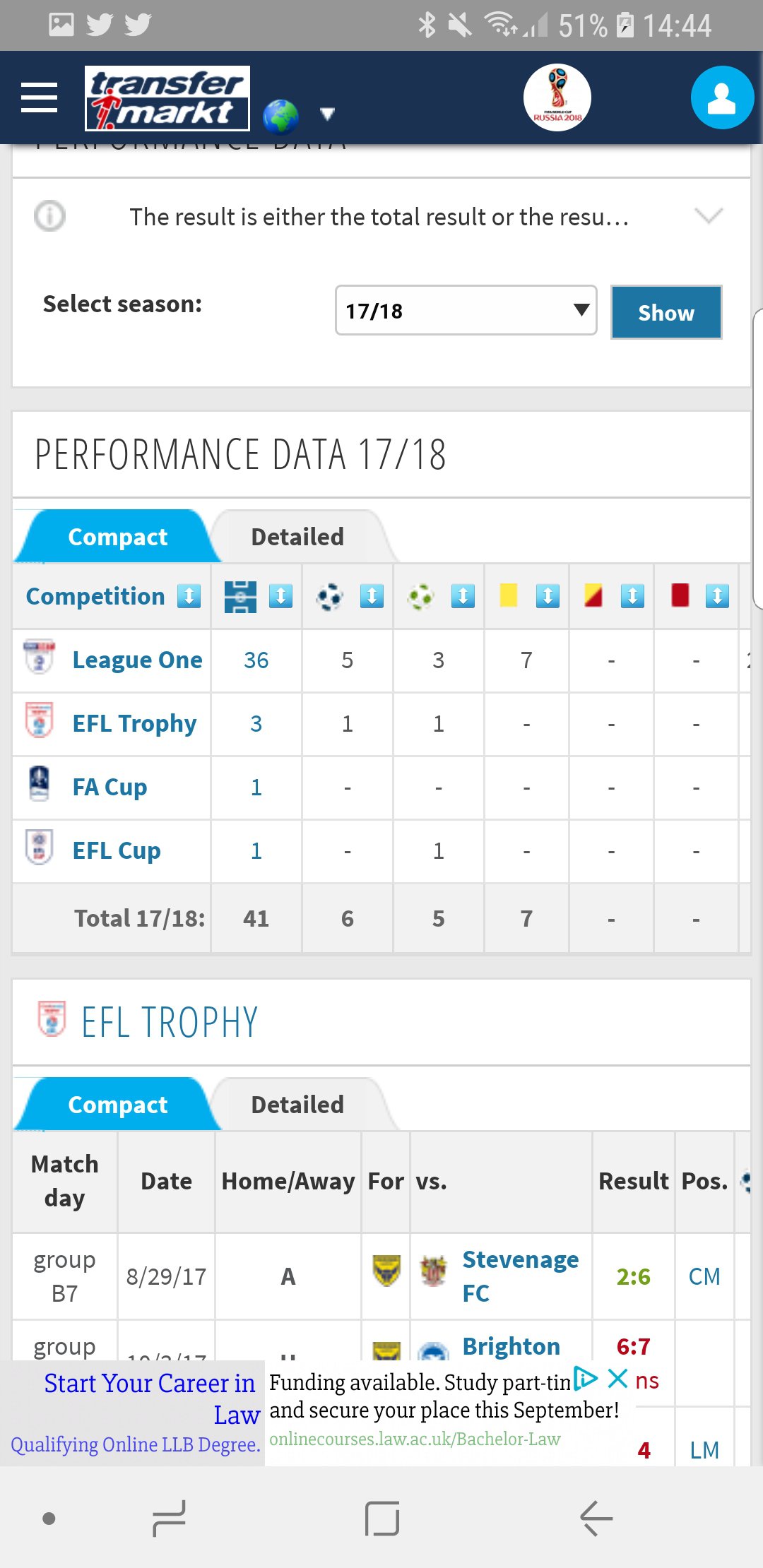Close the law degree ad banner
This screenshot has width=763, height=1568.
coord(617,1378)
